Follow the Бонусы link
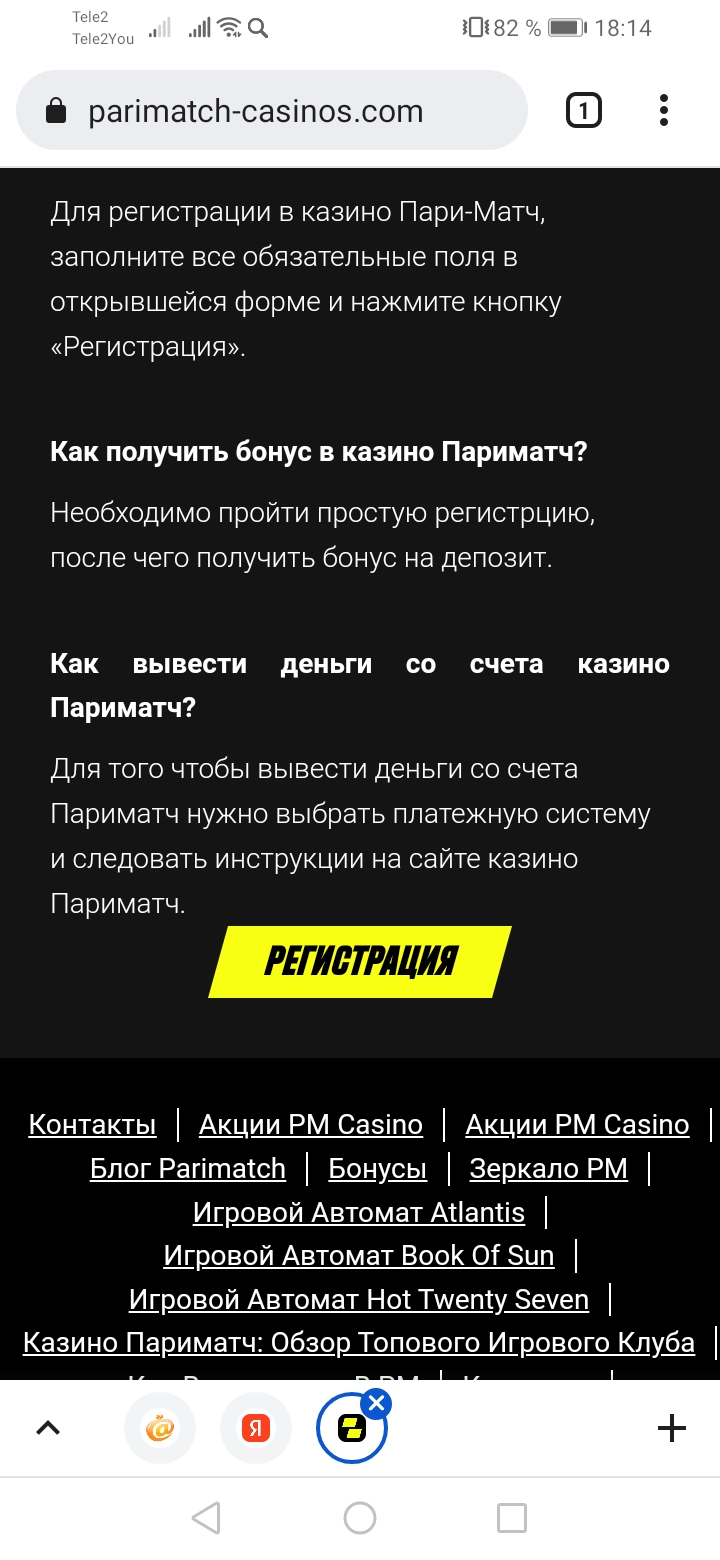The image size is (720, 1560). click(377, 1168)
